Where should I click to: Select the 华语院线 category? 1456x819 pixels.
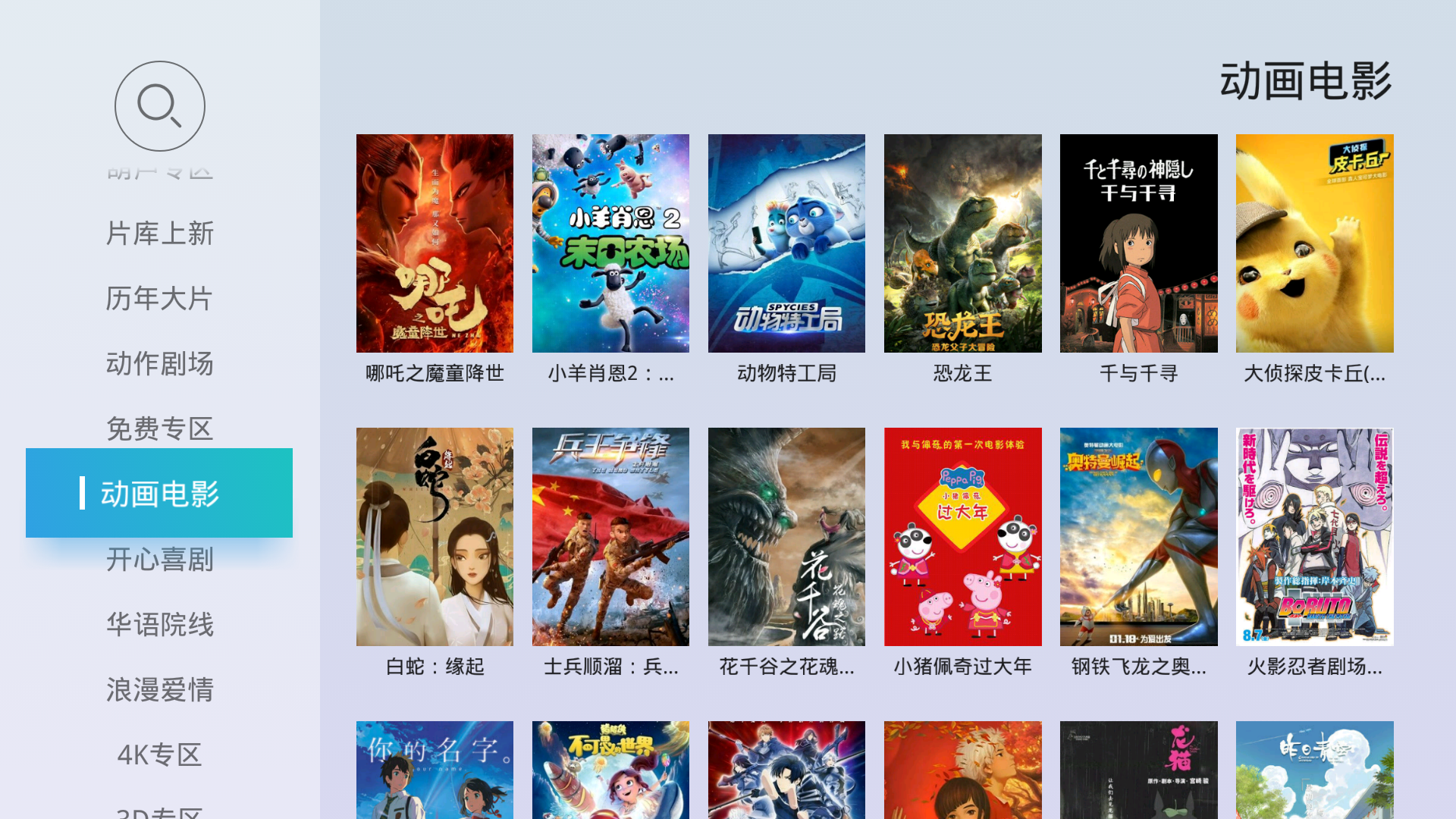(x=159, y=625)
